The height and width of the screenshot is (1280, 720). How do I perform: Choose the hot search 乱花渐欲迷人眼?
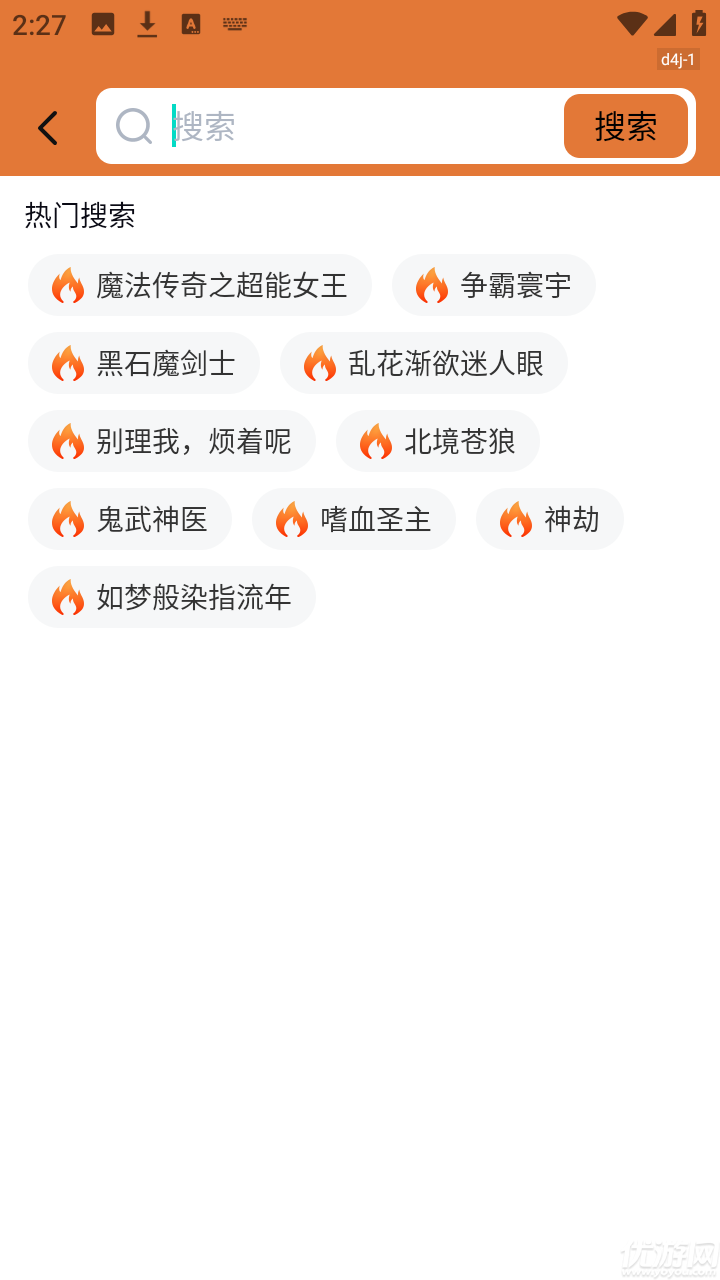tap(424, 364)
